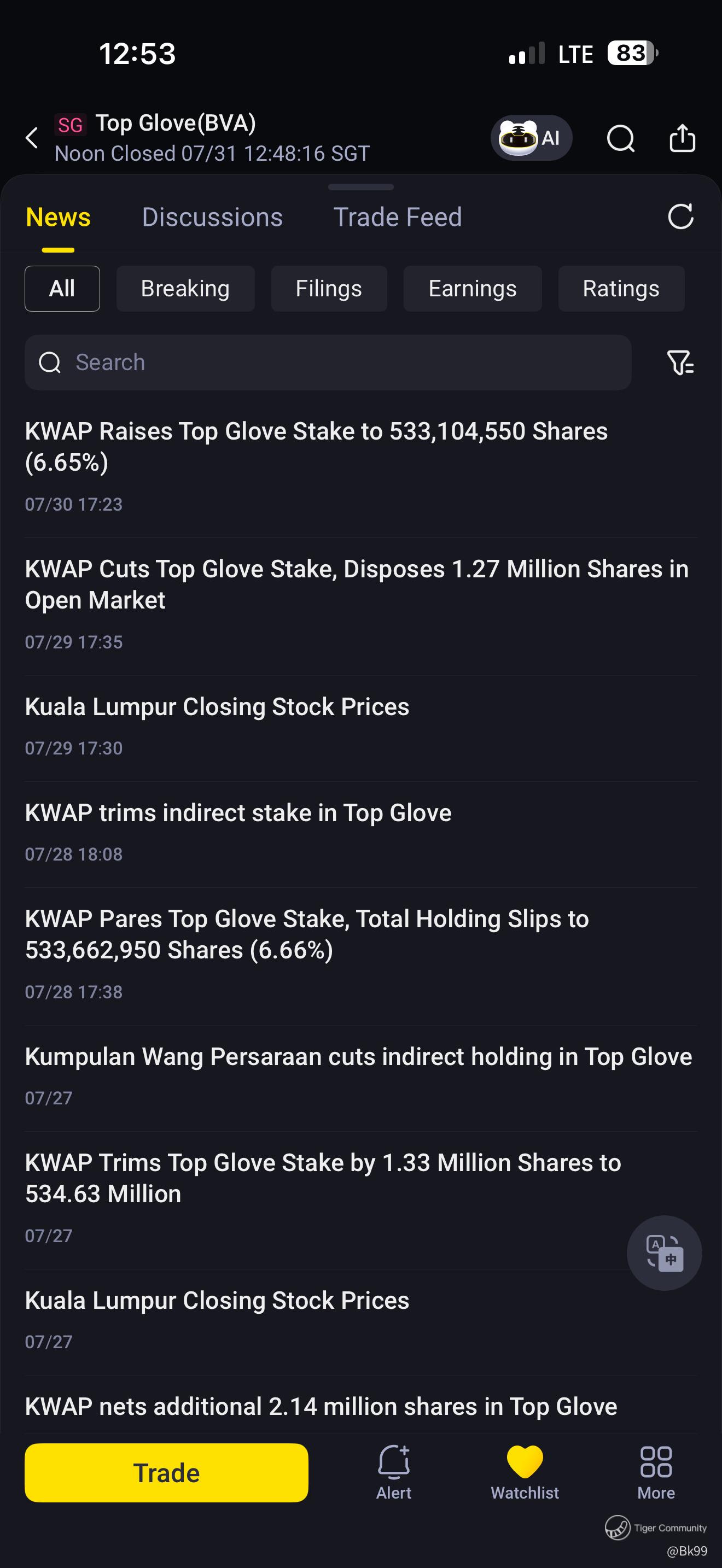Select the Filings filter chip
The width and height of the screenshot is (722, 1568).
[x=329, y=289]
